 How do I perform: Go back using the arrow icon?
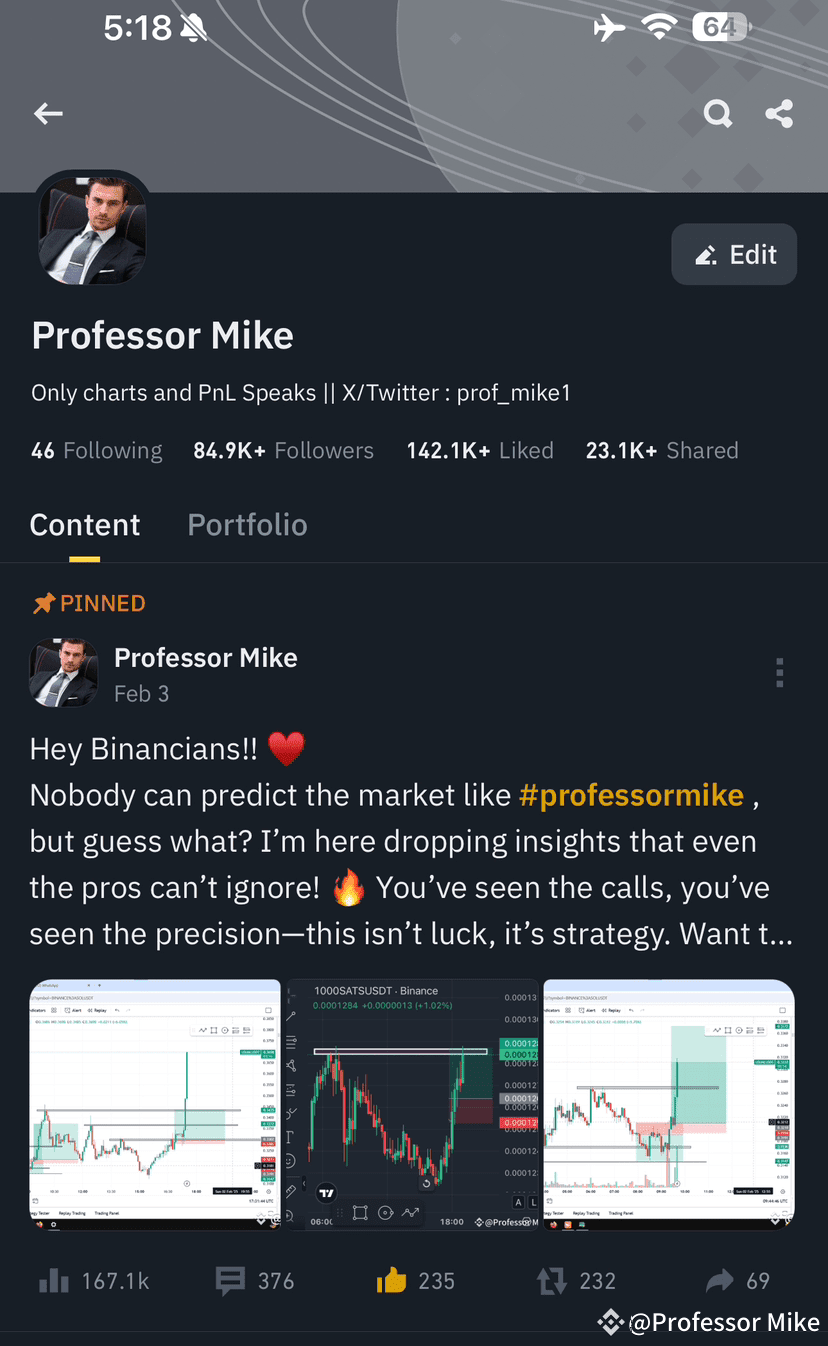tap(48, 113)
